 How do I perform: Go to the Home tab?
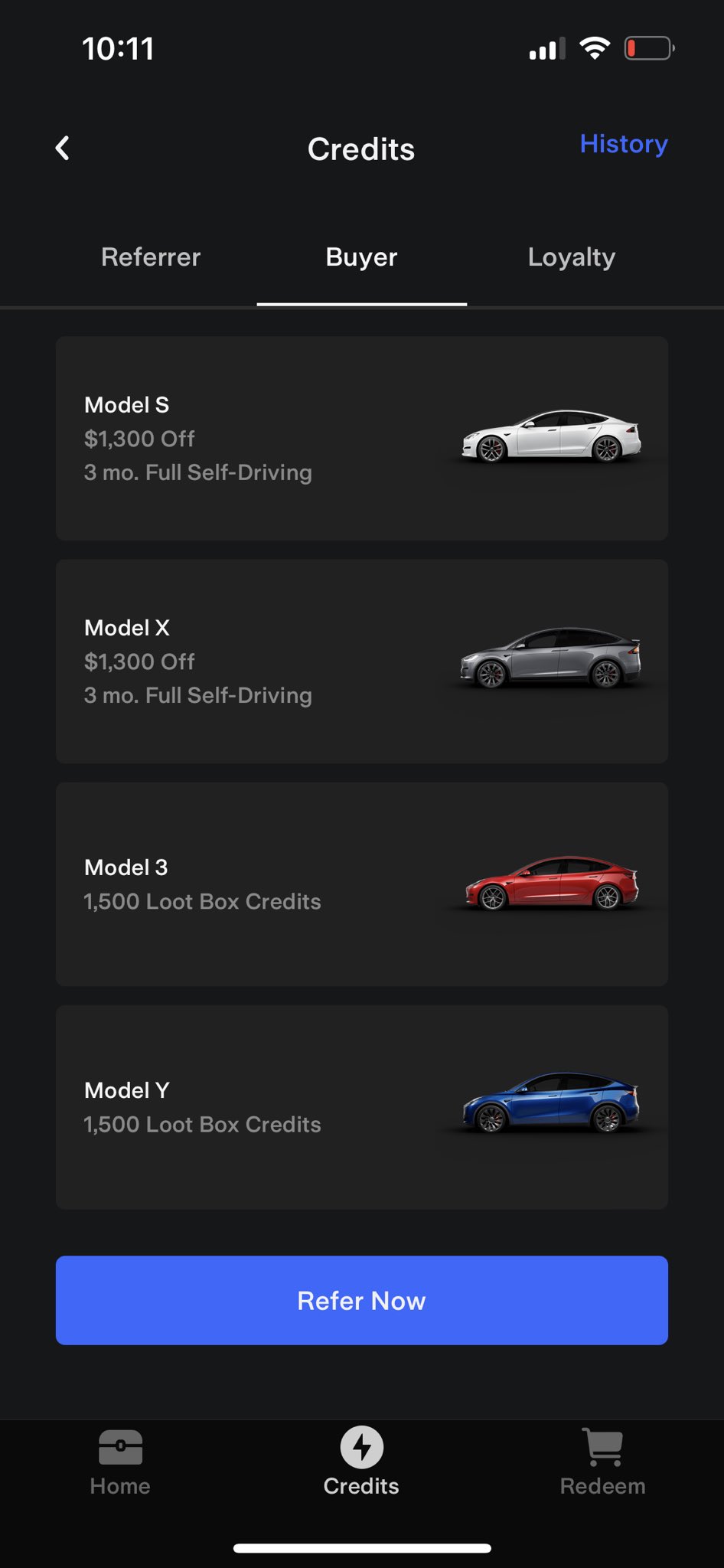coord(120,1463)
